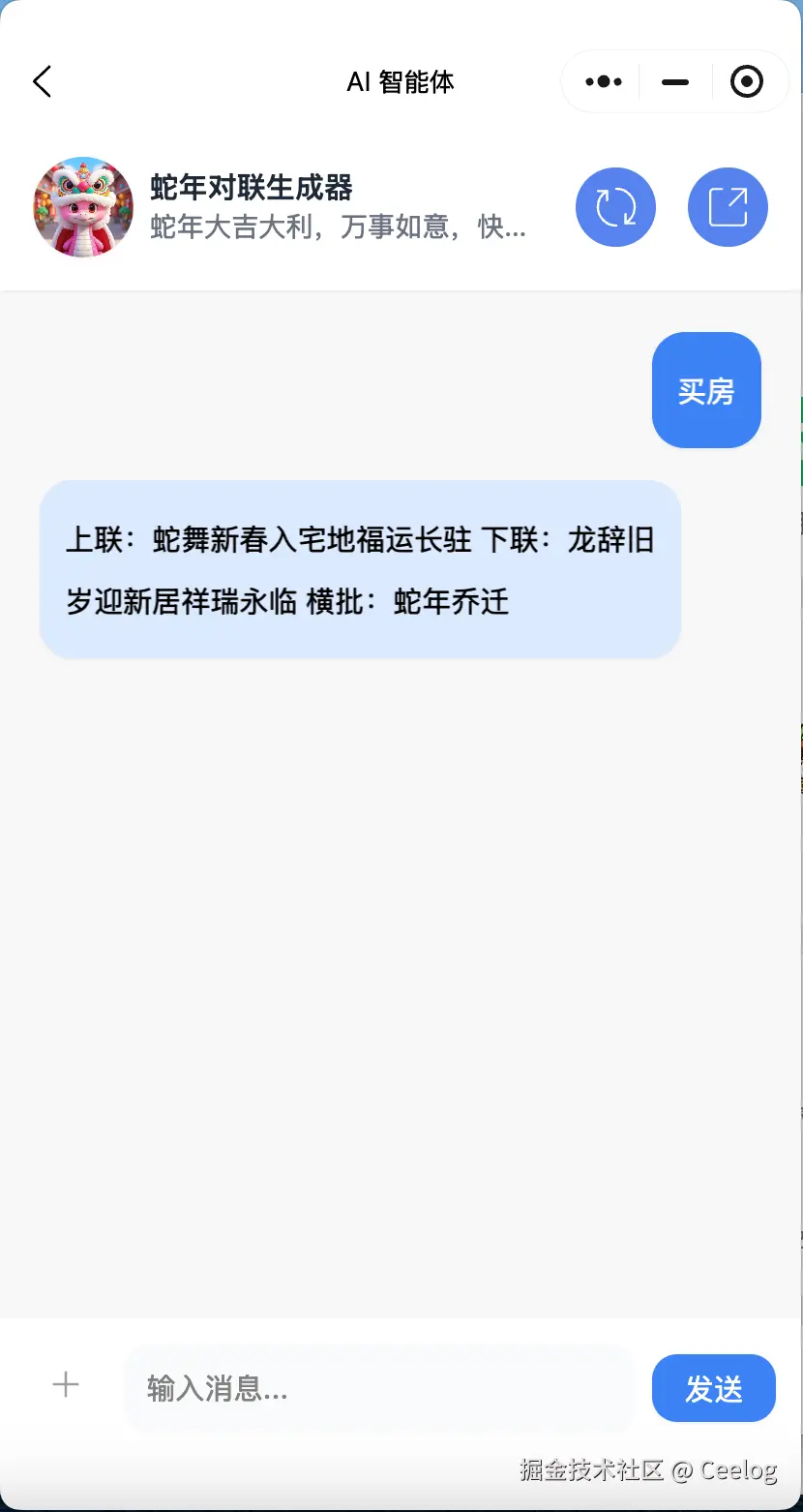Viewport: 803px width, 1512px height.
Task: Tap the plus attachment icon
Action: (x=66, y=1385)
